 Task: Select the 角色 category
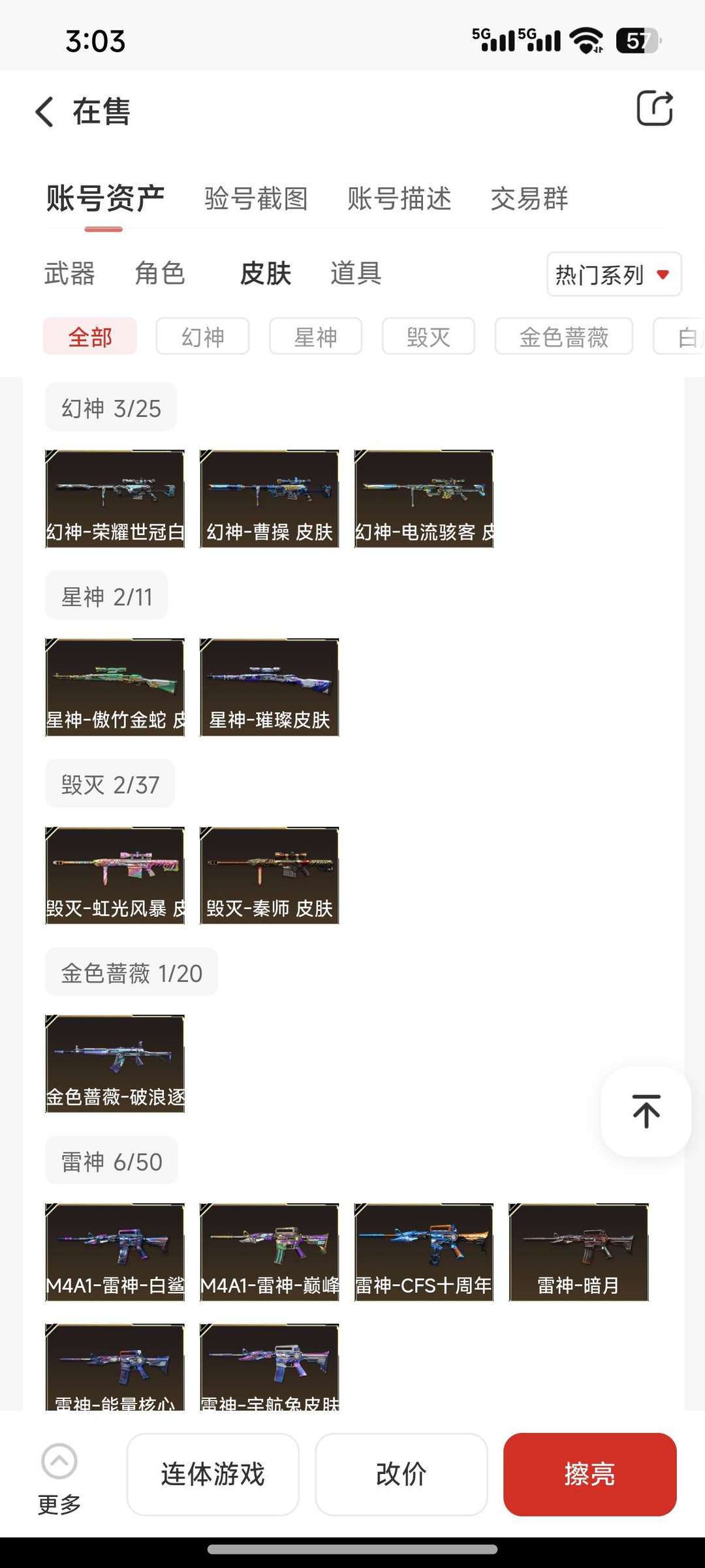(x=161, y=275)
